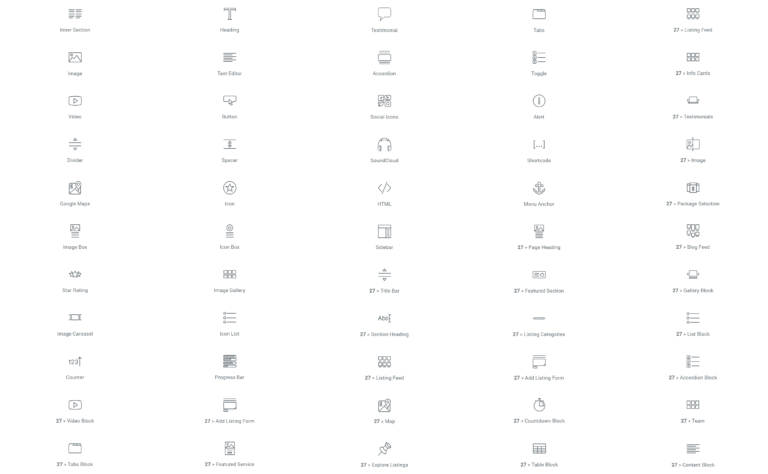Choose the Heading widget
This screenshot has width=768, height=474.
point(230,20)
